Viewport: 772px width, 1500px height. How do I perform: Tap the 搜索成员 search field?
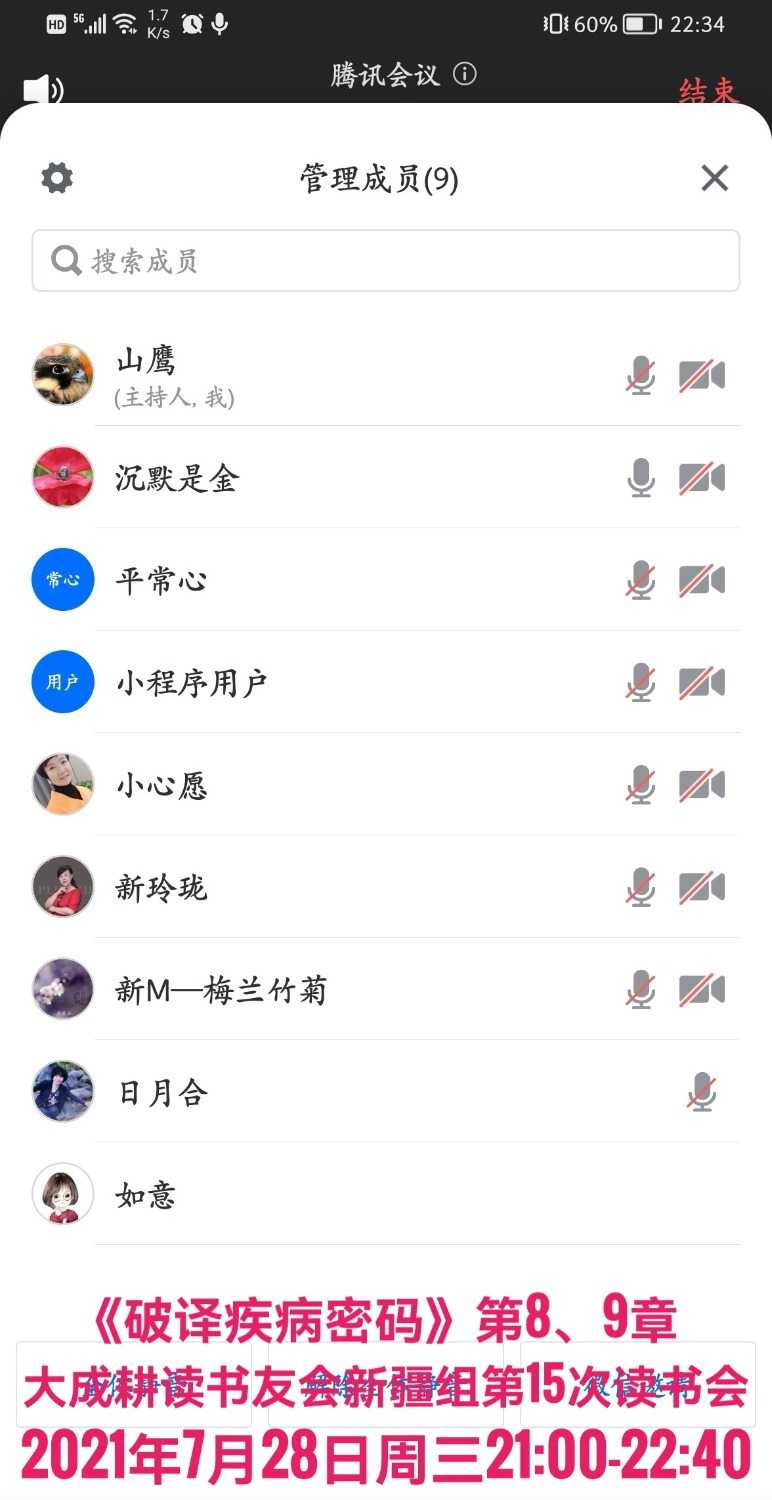point(385,260)
